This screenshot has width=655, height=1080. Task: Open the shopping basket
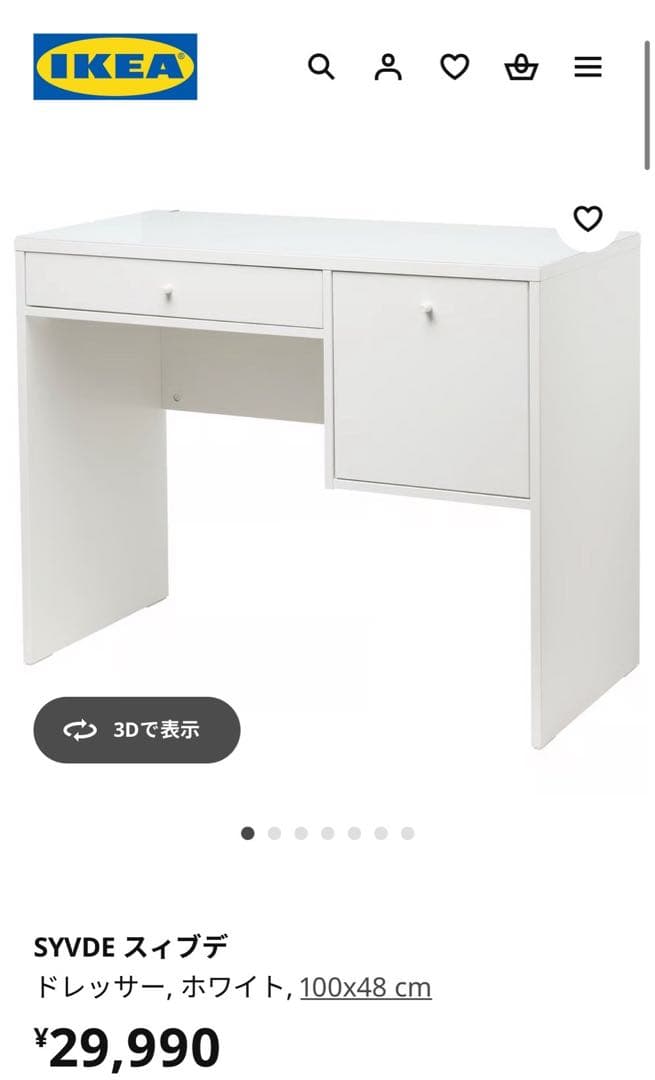click(x=521, y=67)
